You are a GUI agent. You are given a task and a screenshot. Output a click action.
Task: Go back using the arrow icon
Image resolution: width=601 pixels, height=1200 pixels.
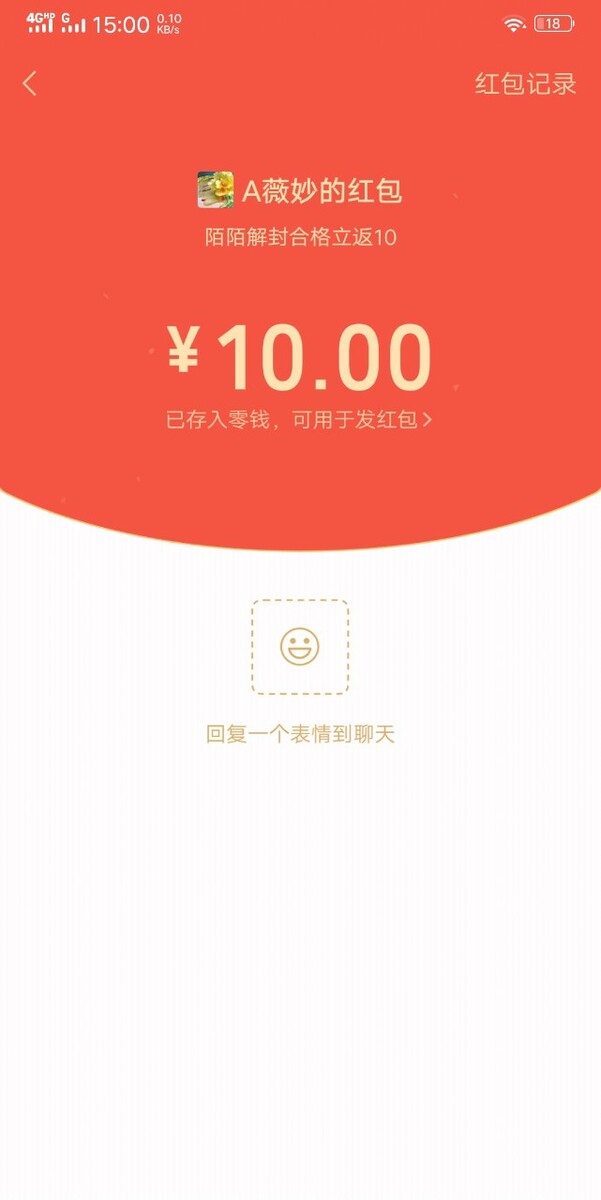[30, 84]
